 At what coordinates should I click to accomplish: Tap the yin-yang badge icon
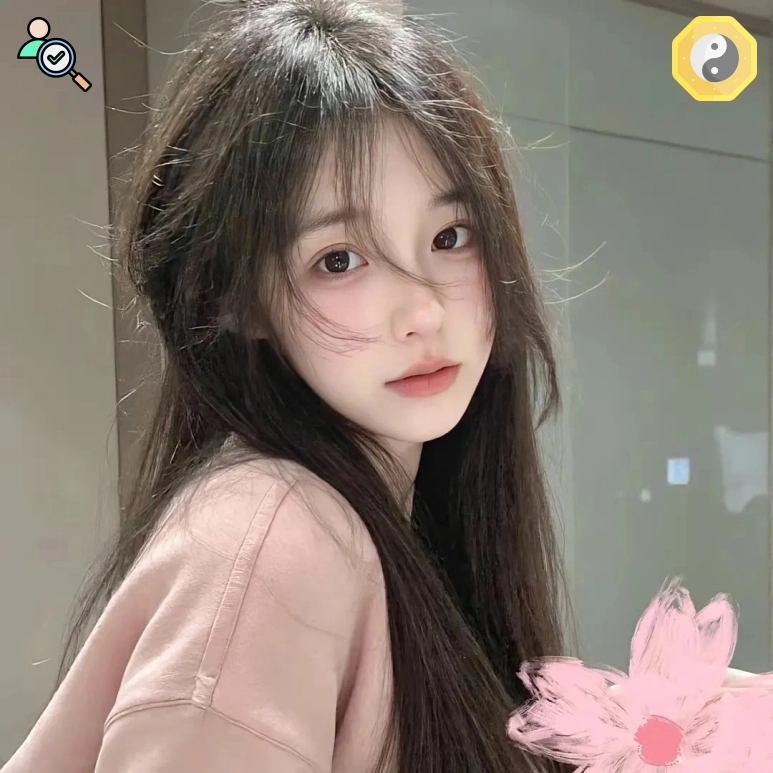point(714,58)
